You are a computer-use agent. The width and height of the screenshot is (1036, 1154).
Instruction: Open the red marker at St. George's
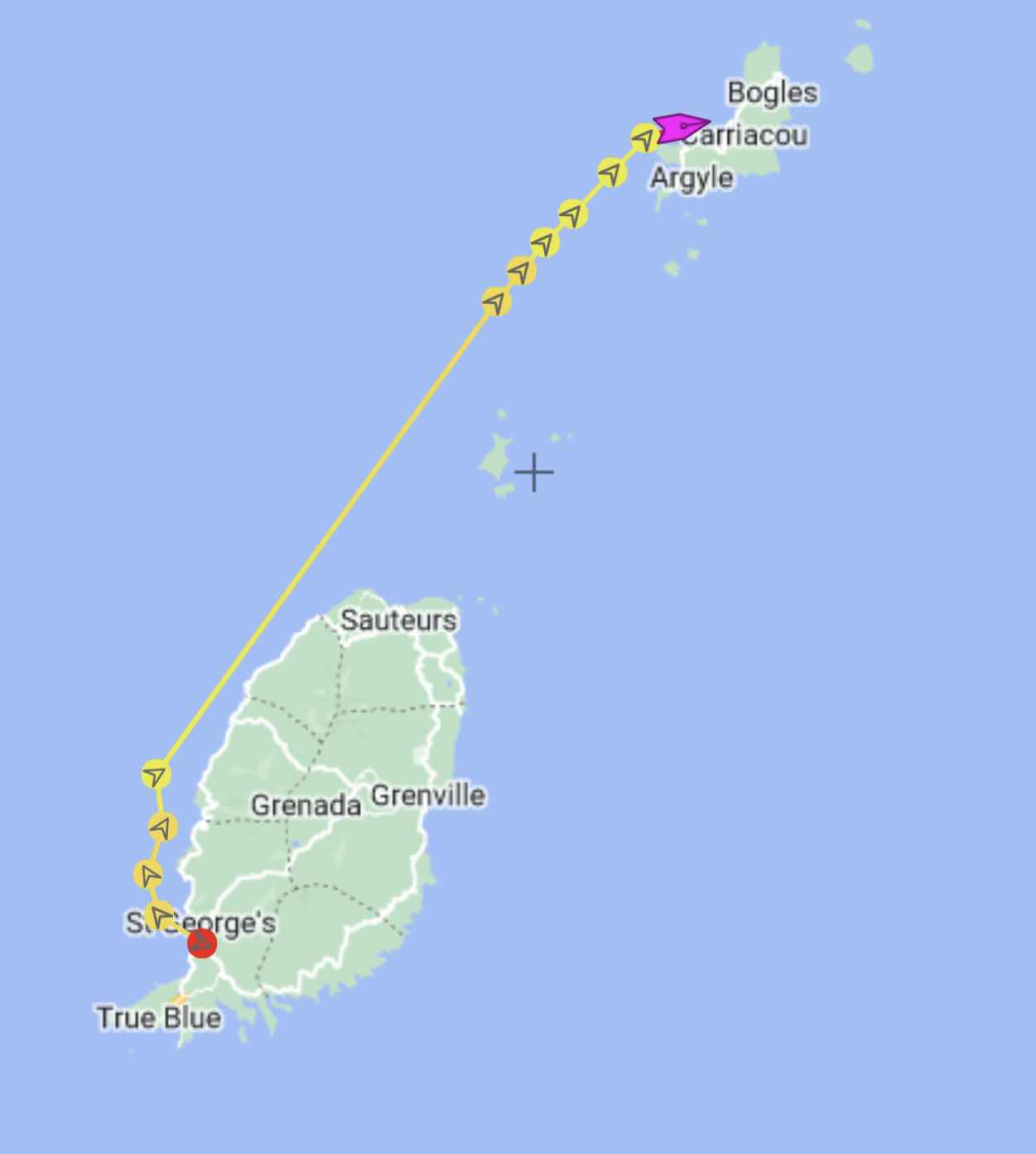(202, 943)
